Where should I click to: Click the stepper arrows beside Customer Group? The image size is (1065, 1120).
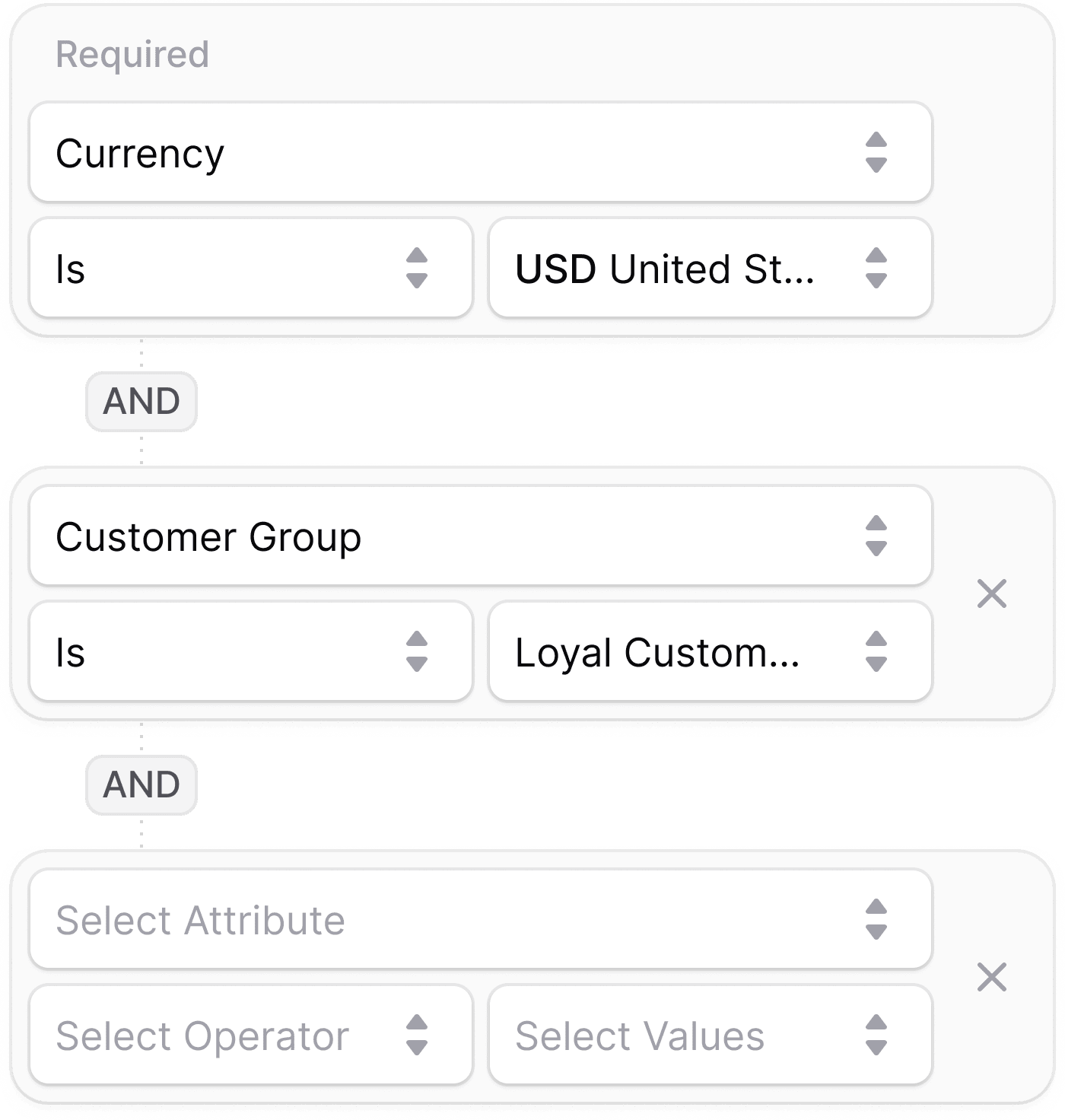[x=876, y=535]
